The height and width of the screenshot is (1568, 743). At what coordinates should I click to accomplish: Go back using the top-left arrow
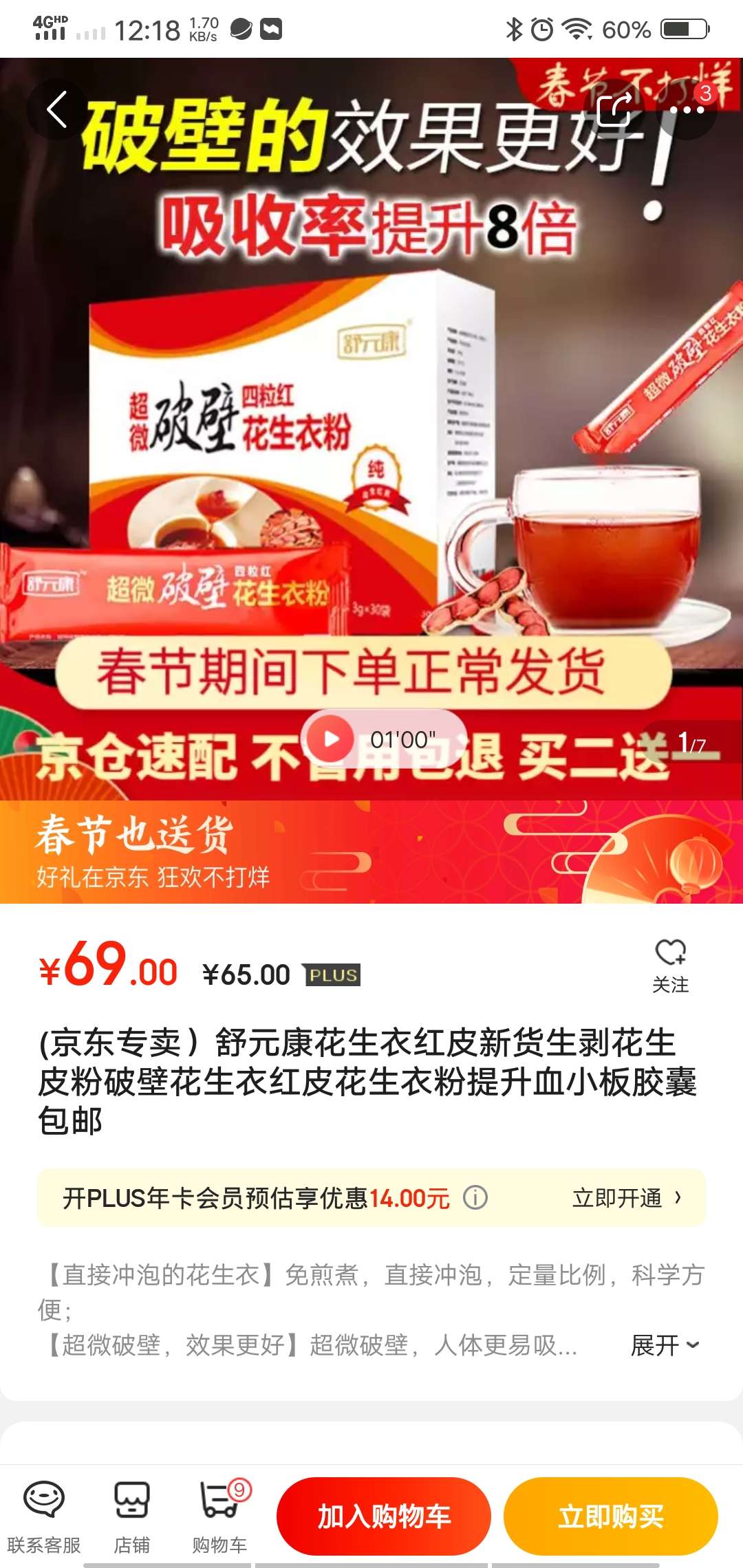56,110
